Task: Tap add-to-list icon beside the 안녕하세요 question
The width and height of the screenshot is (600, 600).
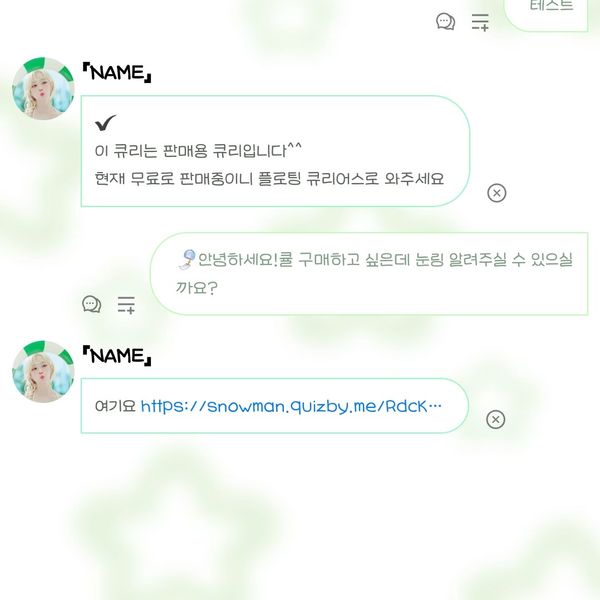Action: pyautogui.click(x=126, y=304)
